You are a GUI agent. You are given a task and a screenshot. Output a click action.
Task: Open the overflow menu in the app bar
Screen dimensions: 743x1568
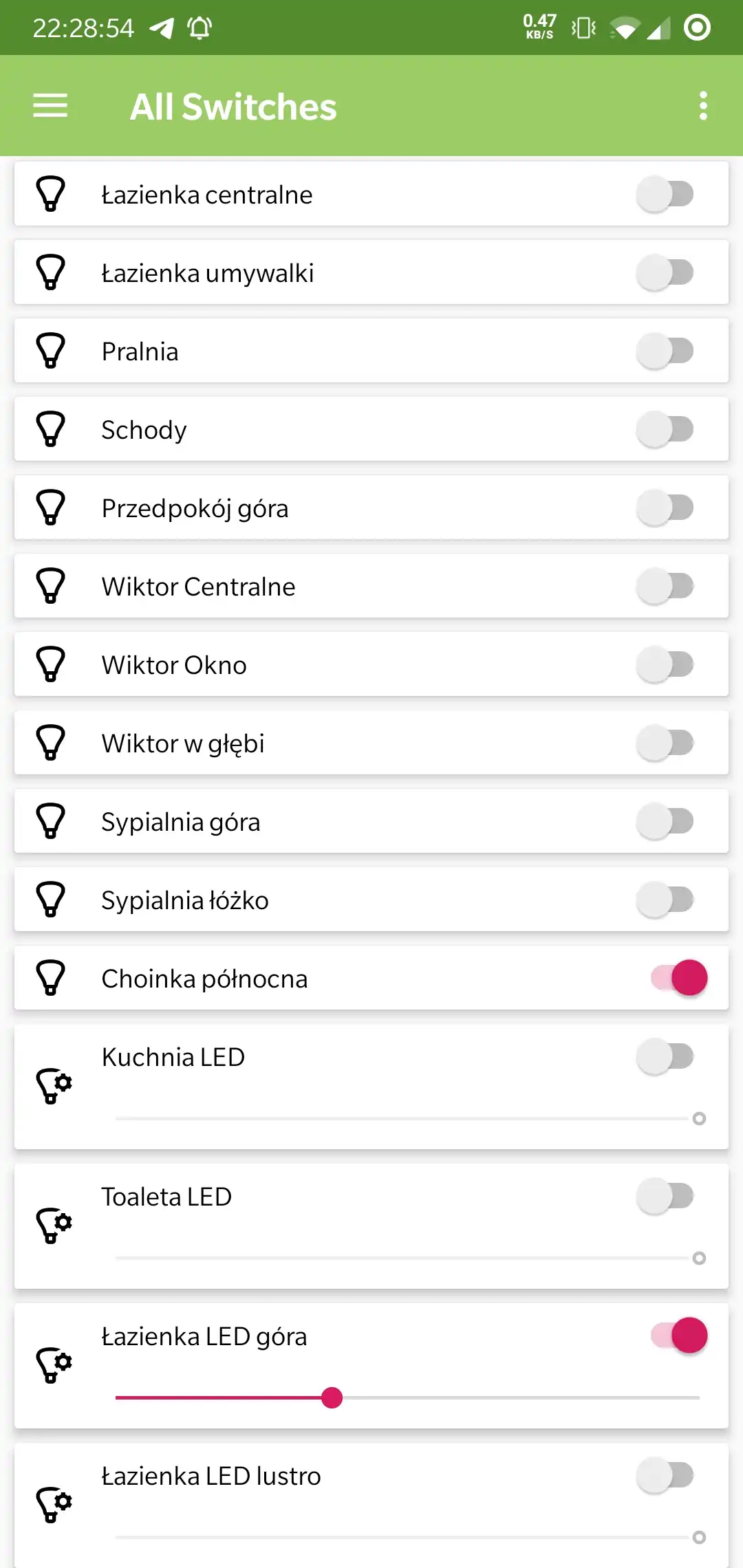[702, 106]
